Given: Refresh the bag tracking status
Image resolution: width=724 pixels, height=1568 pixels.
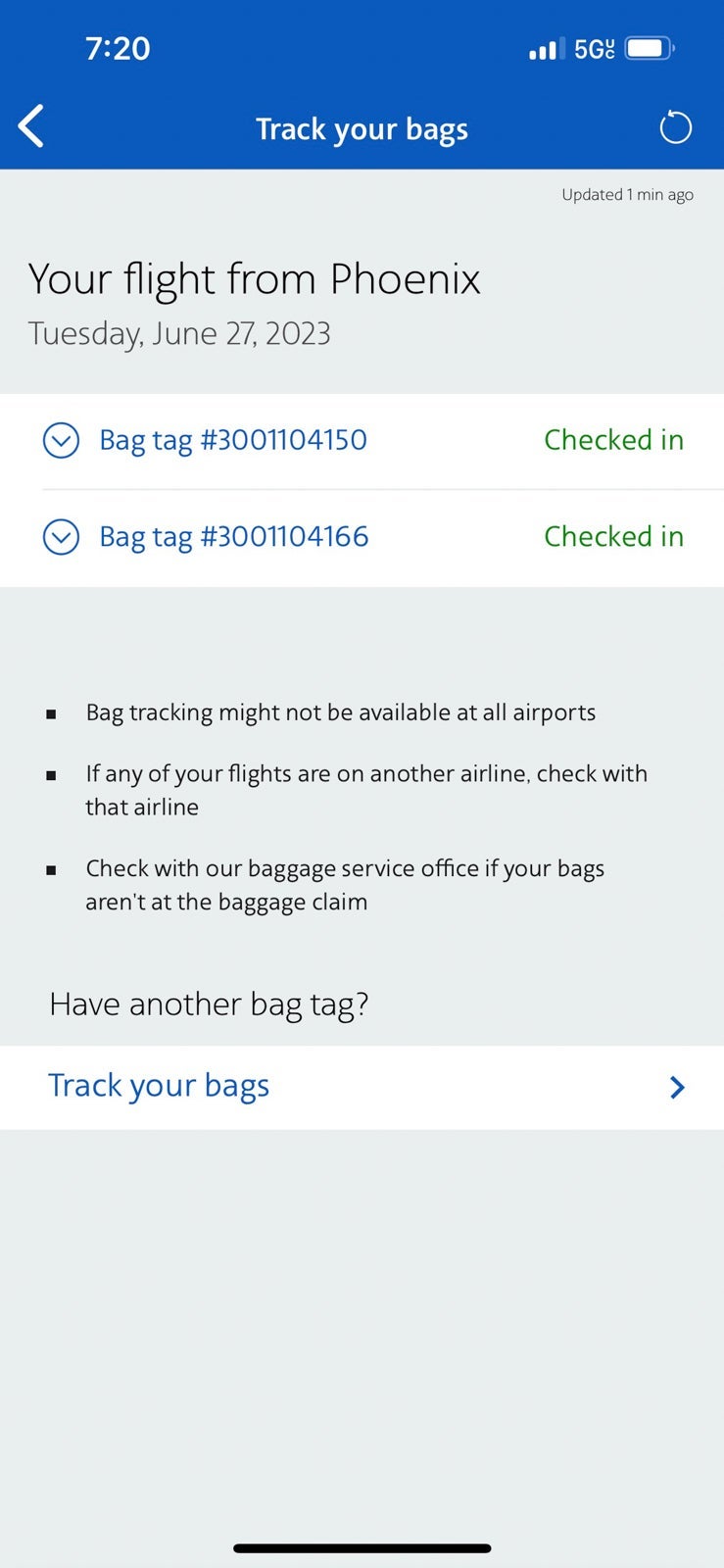Looking at the screenshot, I should tap(675, 126).
